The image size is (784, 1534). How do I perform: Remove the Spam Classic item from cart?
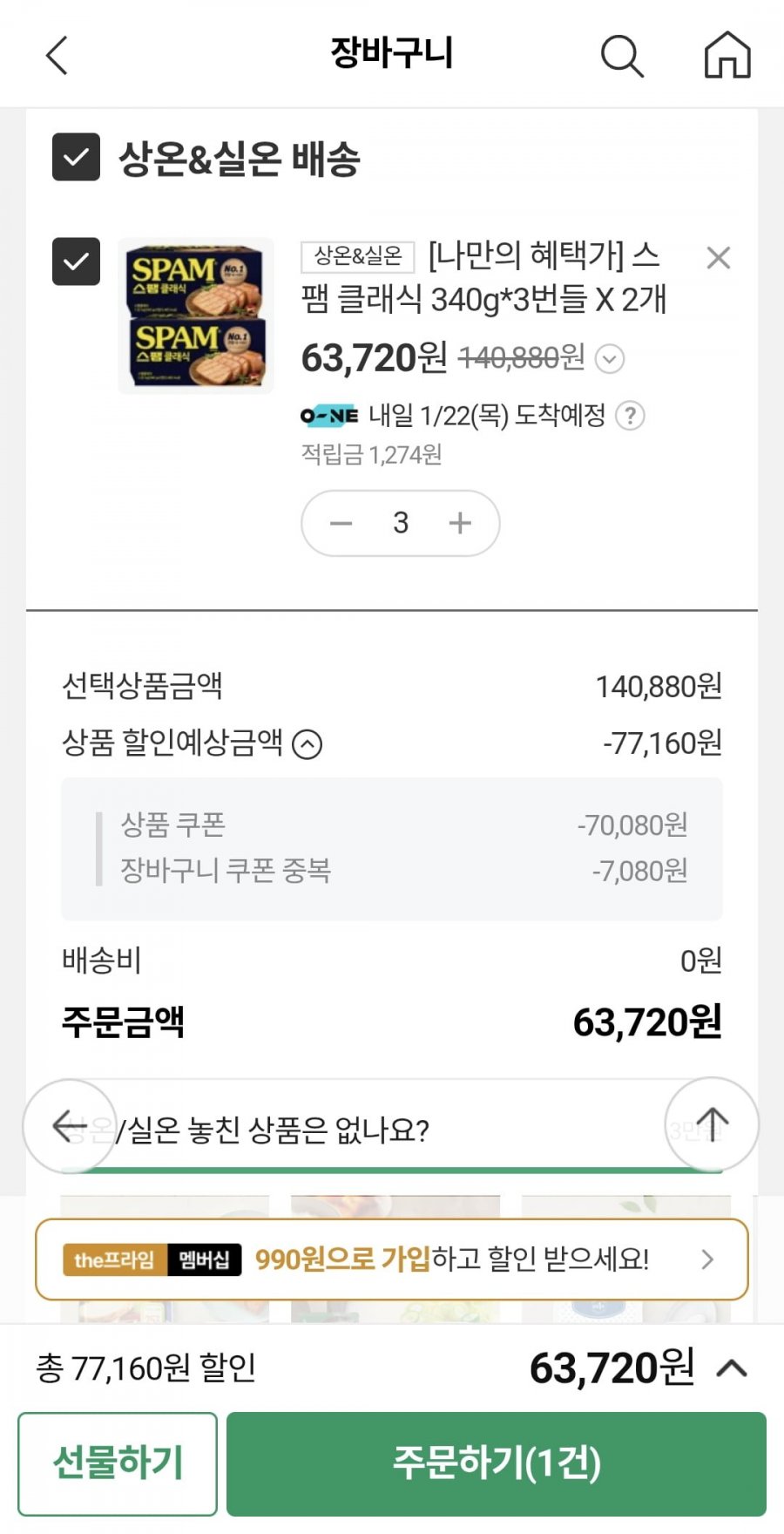[x=719, y=258]
